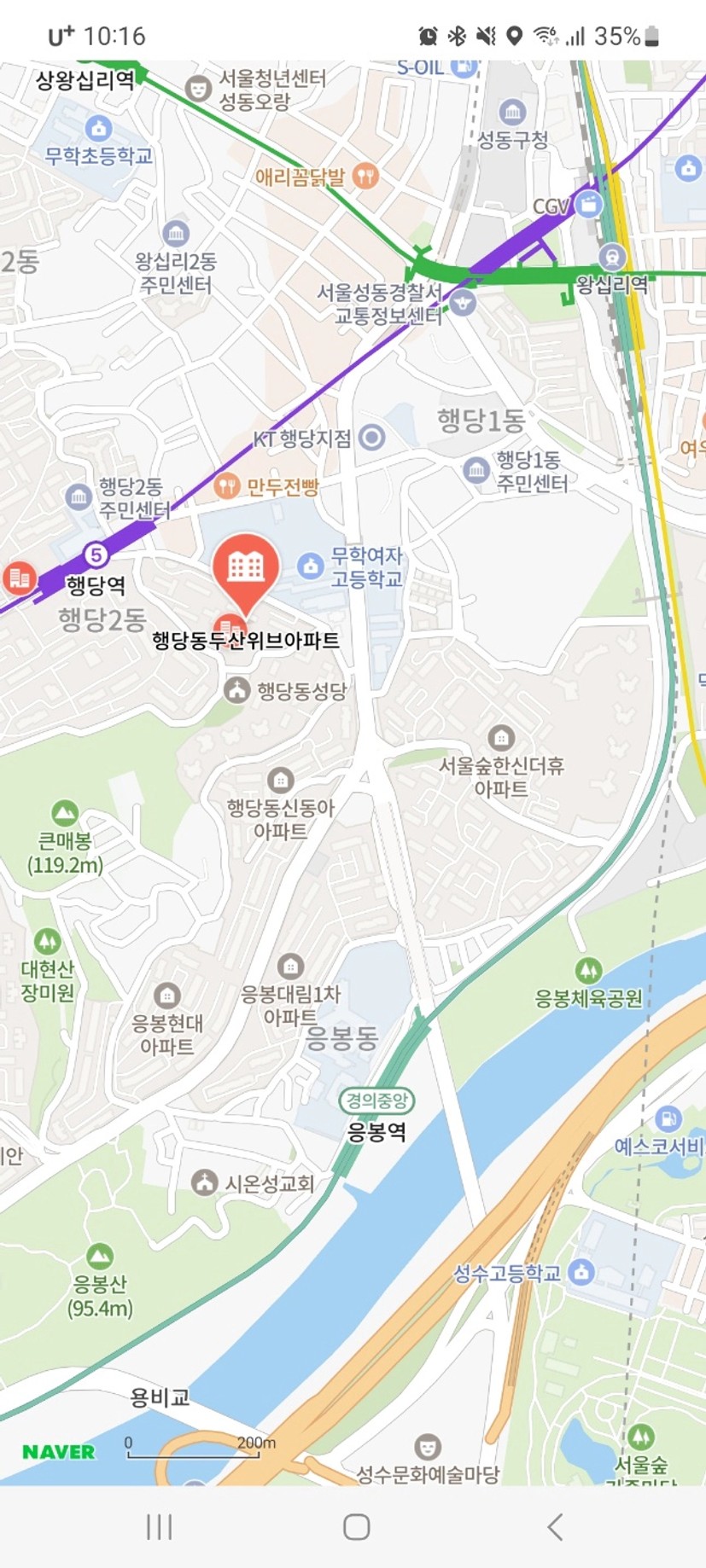This screenshot has width=706, height=1568.
Task: Open the 성동구청 district office marker
Action: 512,112
